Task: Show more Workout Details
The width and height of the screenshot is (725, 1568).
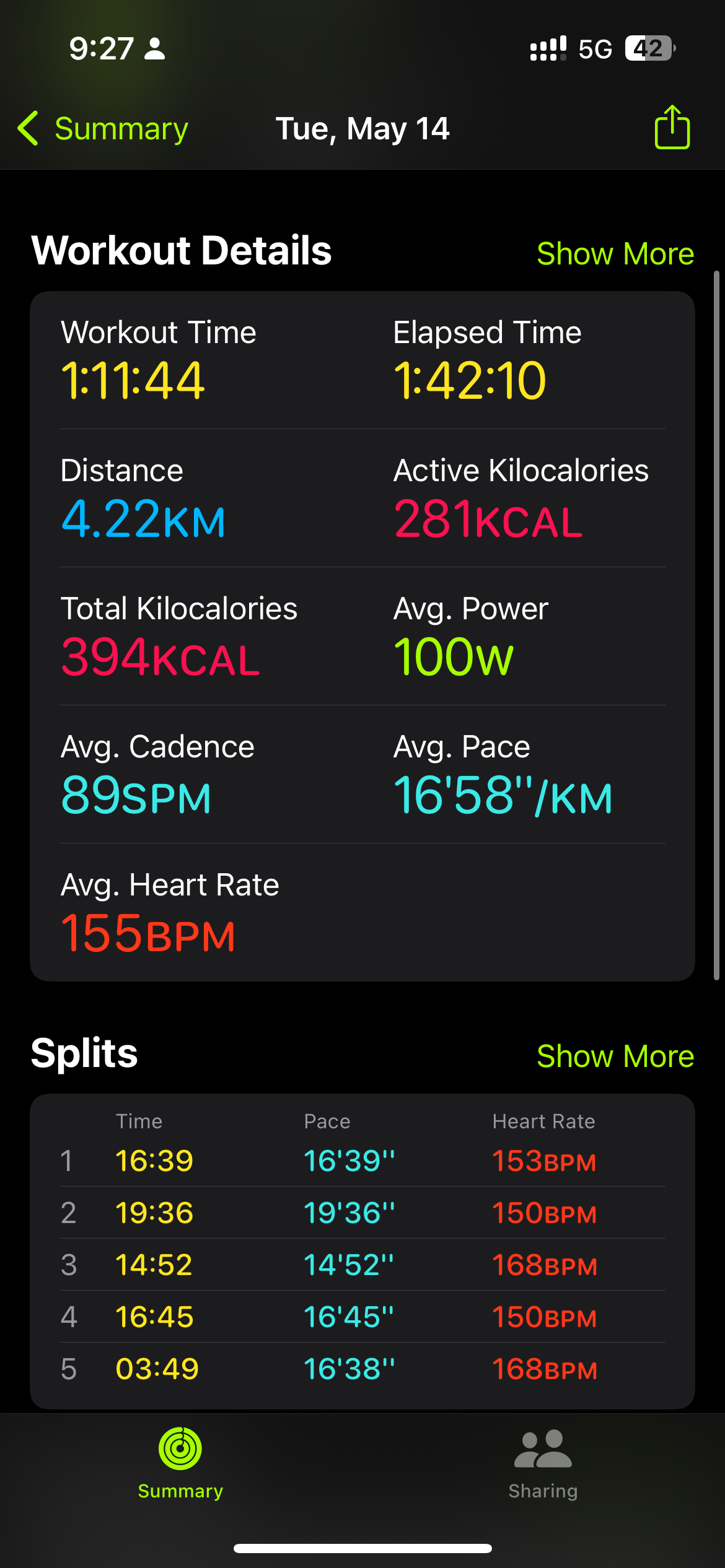Action: tap(615, 254)
